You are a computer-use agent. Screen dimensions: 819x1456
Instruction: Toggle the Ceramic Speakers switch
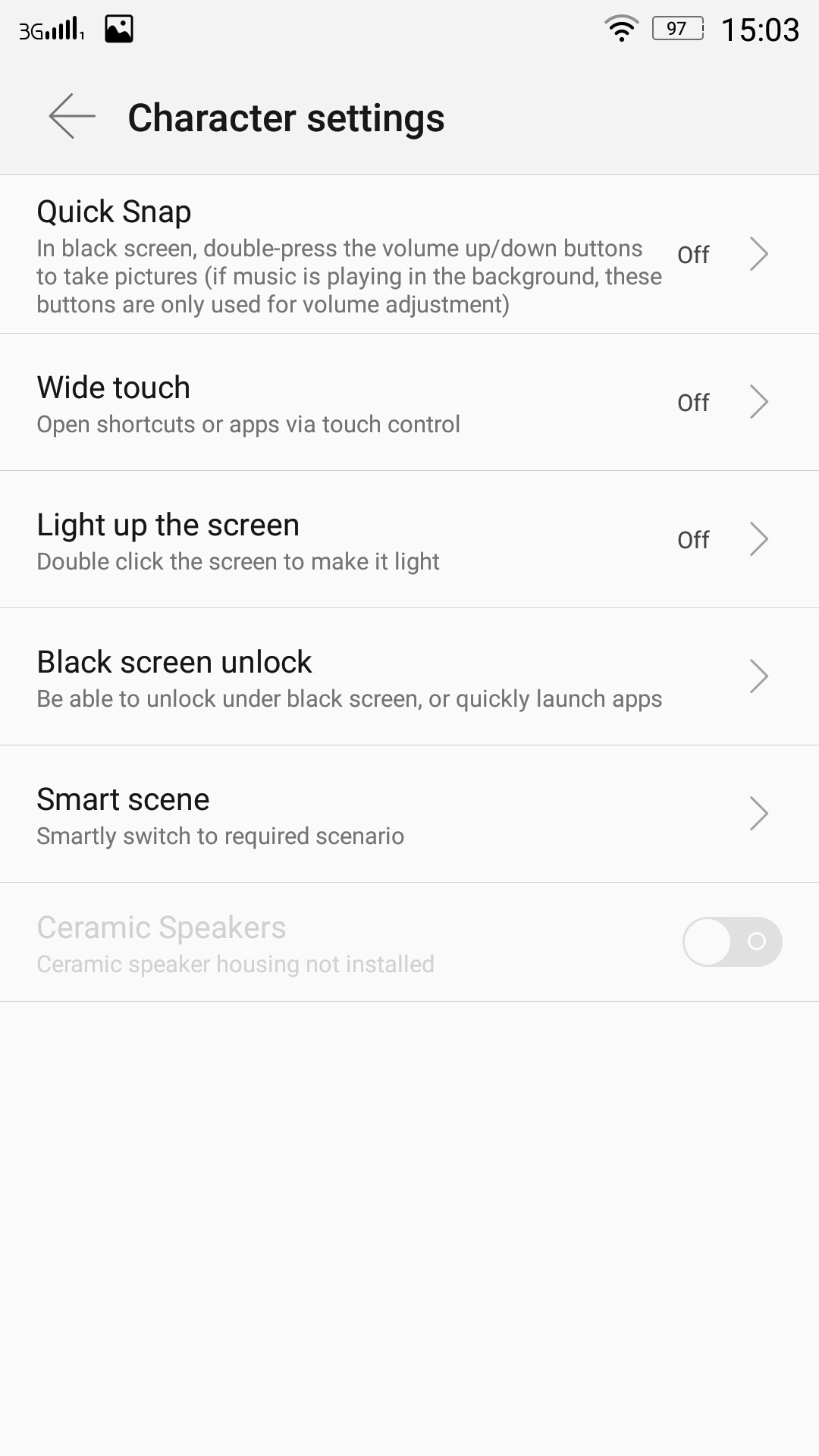732,942
